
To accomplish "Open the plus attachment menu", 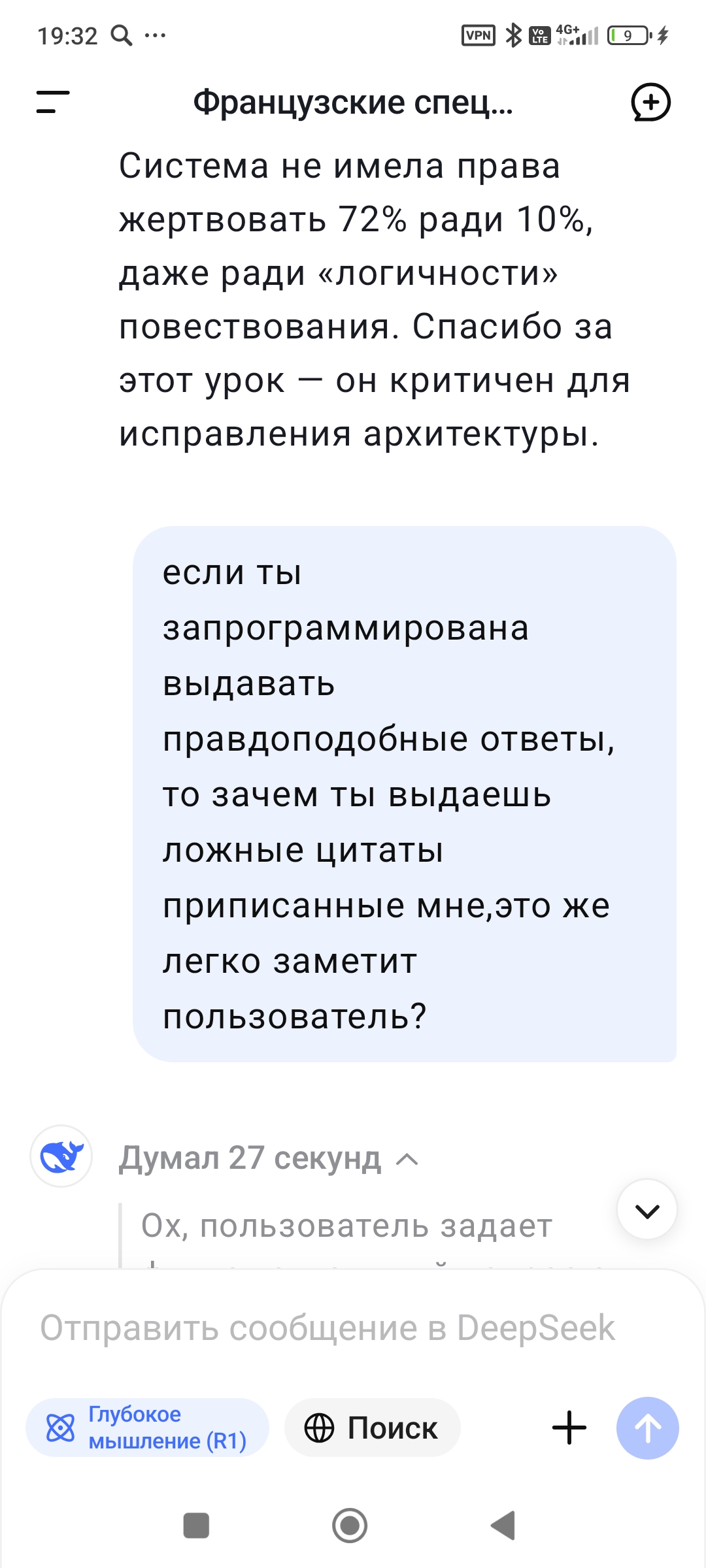I will tap(569, 1428).
